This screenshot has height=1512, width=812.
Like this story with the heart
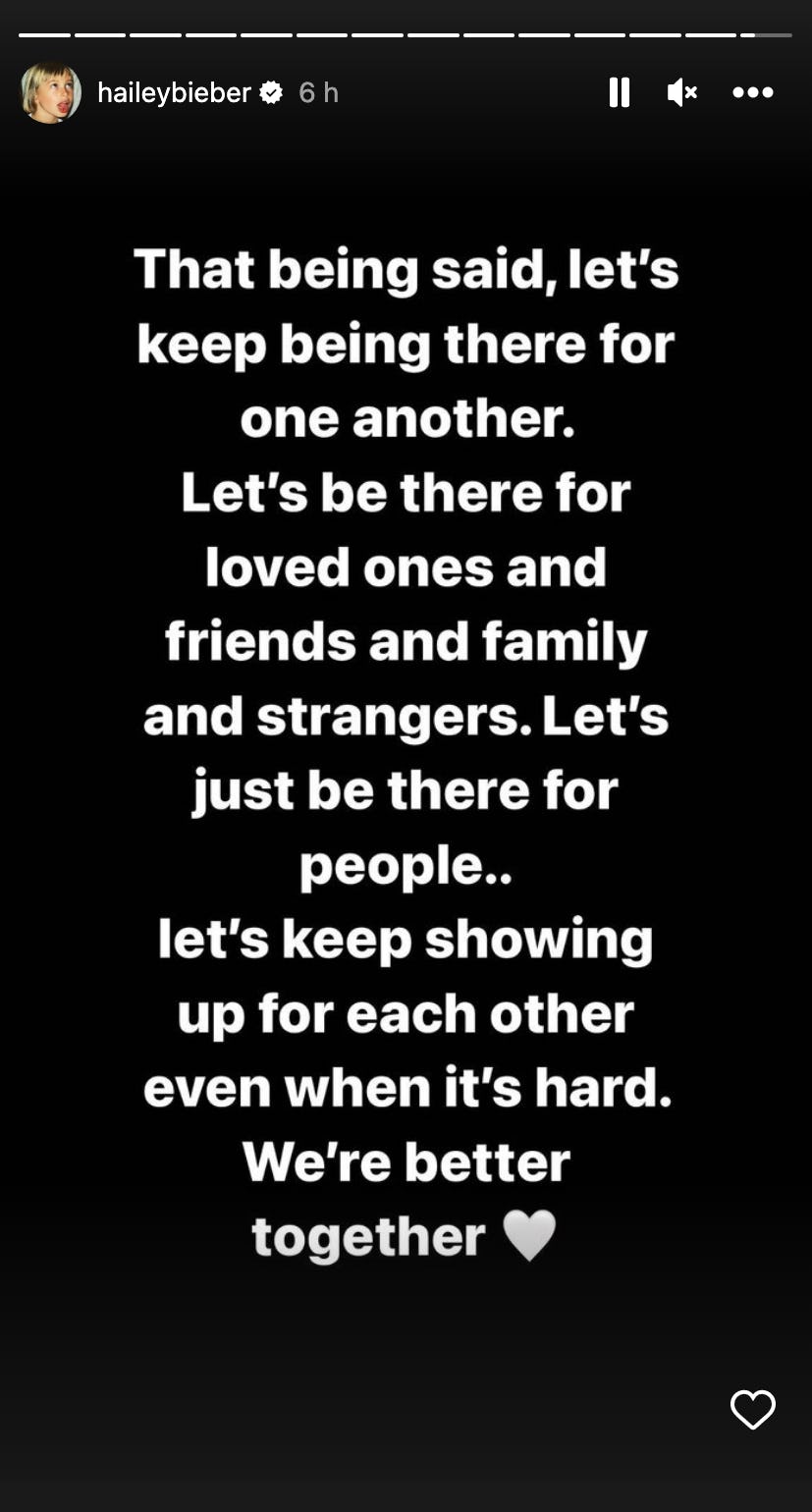[753, 1410]
